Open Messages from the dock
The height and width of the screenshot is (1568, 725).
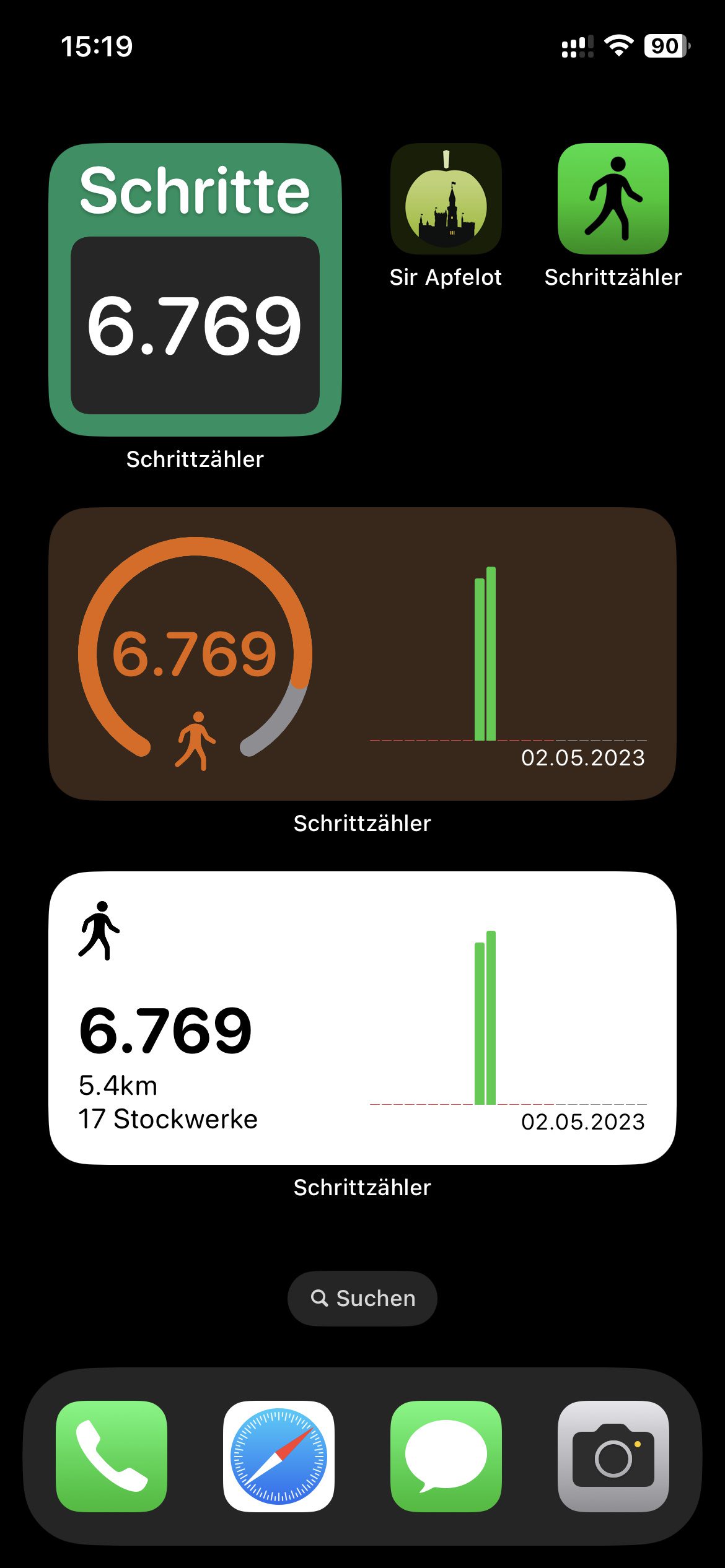[x=446, y=1455]
